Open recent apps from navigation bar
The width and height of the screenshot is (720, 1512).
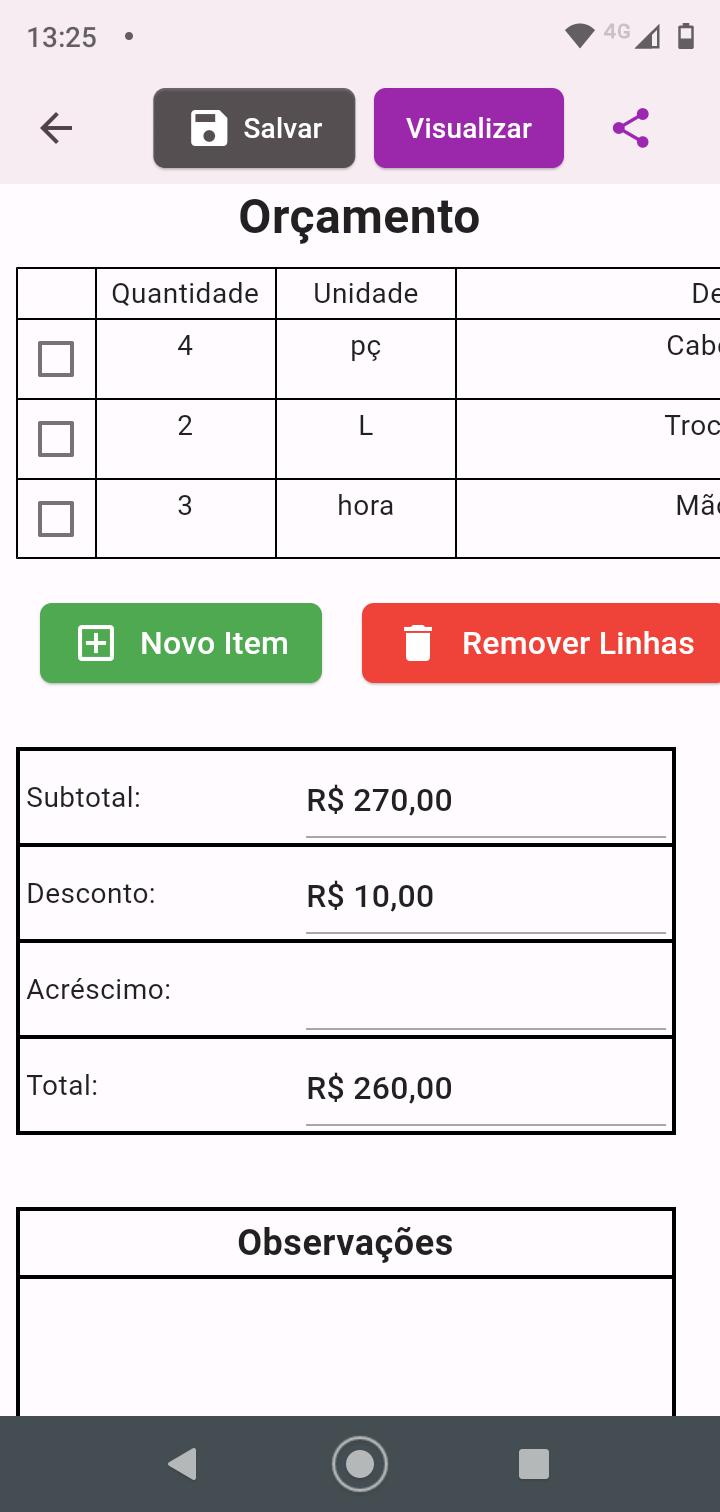point(534,1464)
